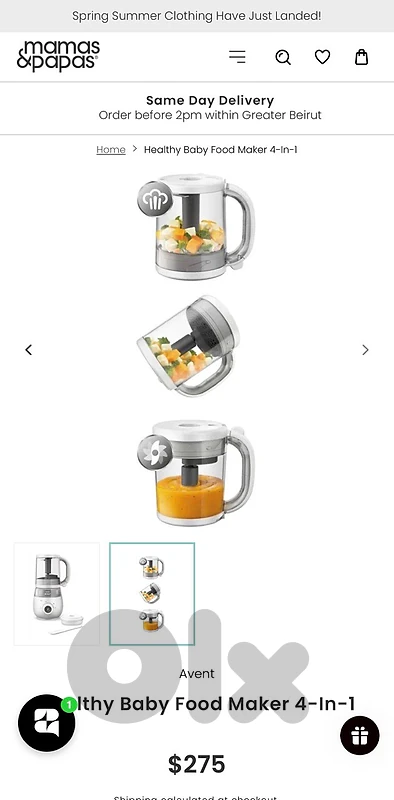Screen dimensions: 394x800
Task: Select the second thumbnail with three jars
Action: coord(152,594)
